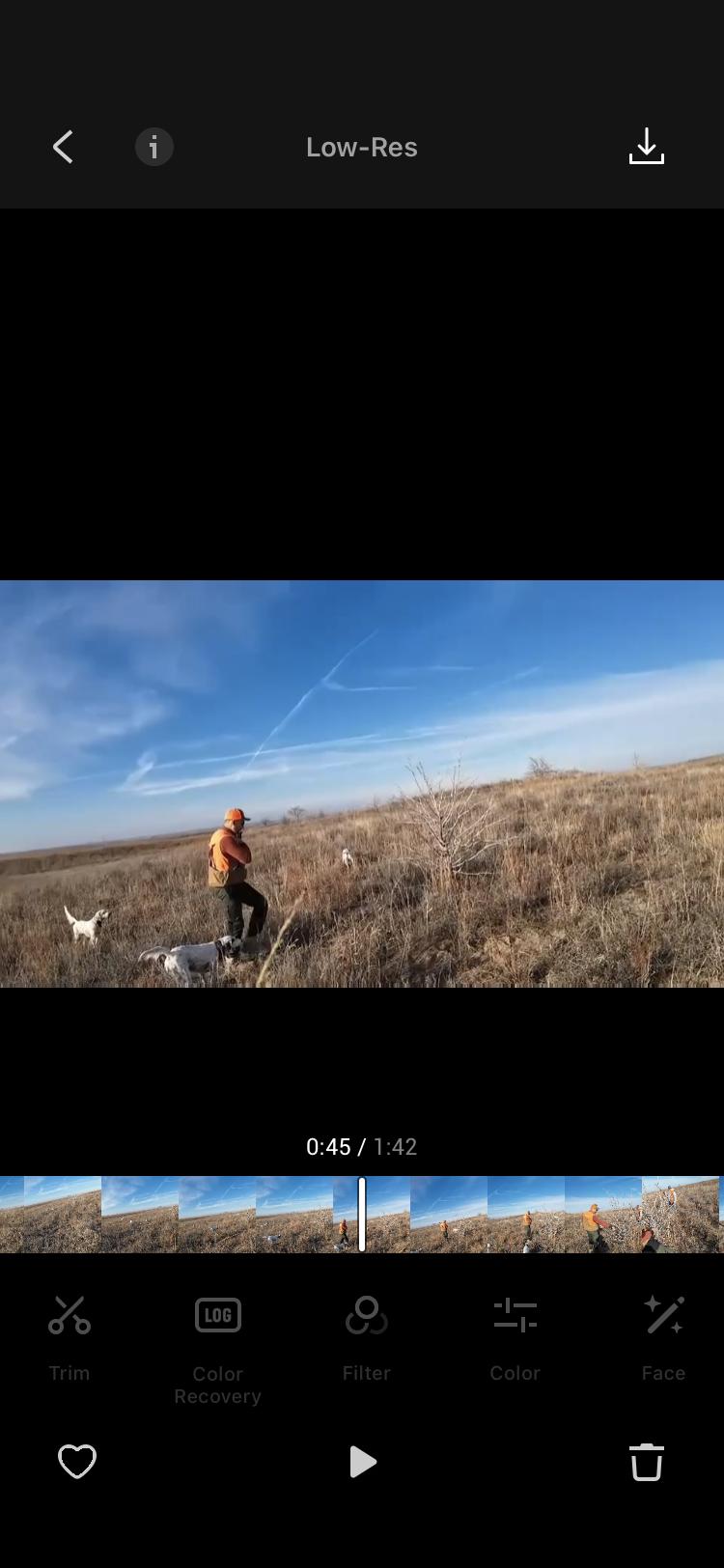Delete this video with trash icon
Image resolution: width=724 pixels, height=1568 pixels.
pos(646,1462)
